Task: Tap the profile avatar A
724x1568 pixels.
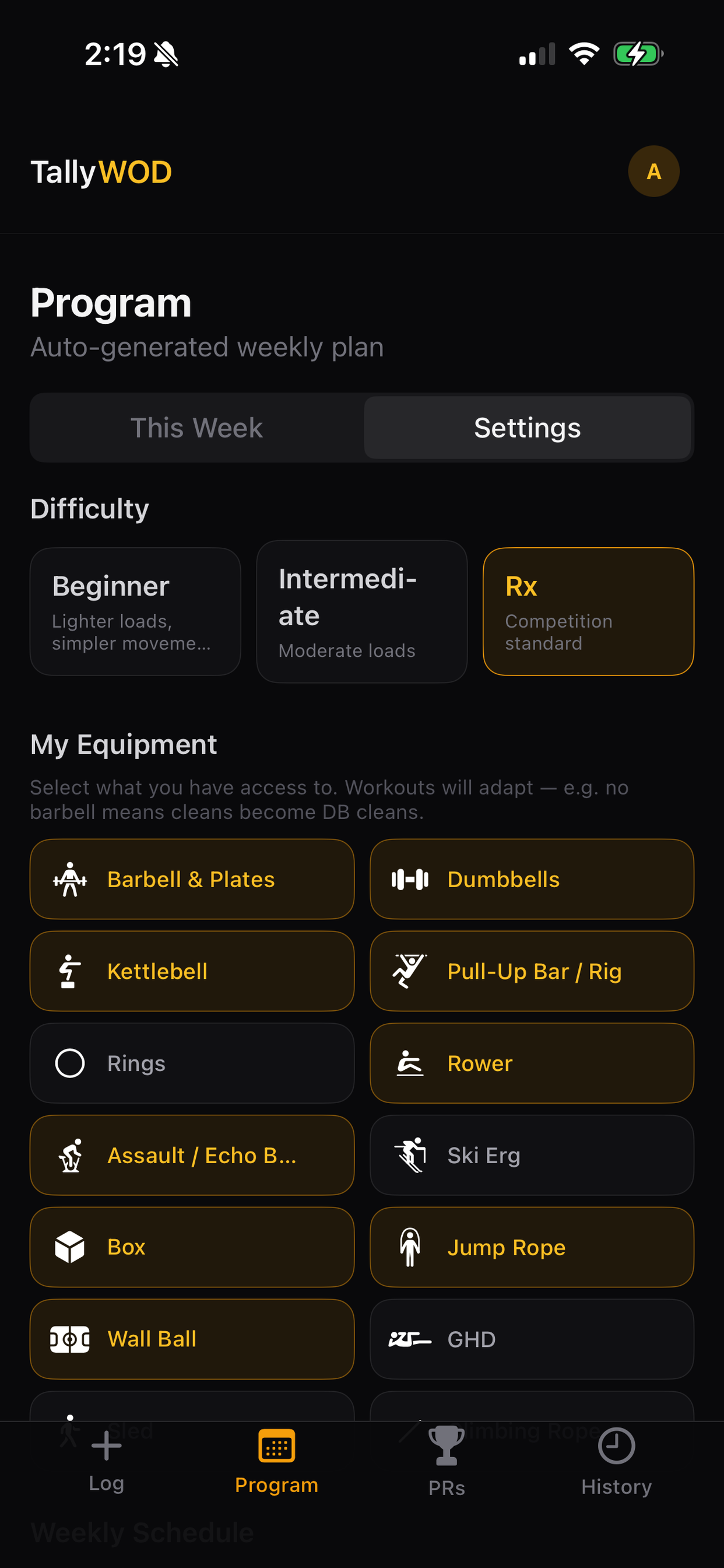Action: click(x=653, y=171)
